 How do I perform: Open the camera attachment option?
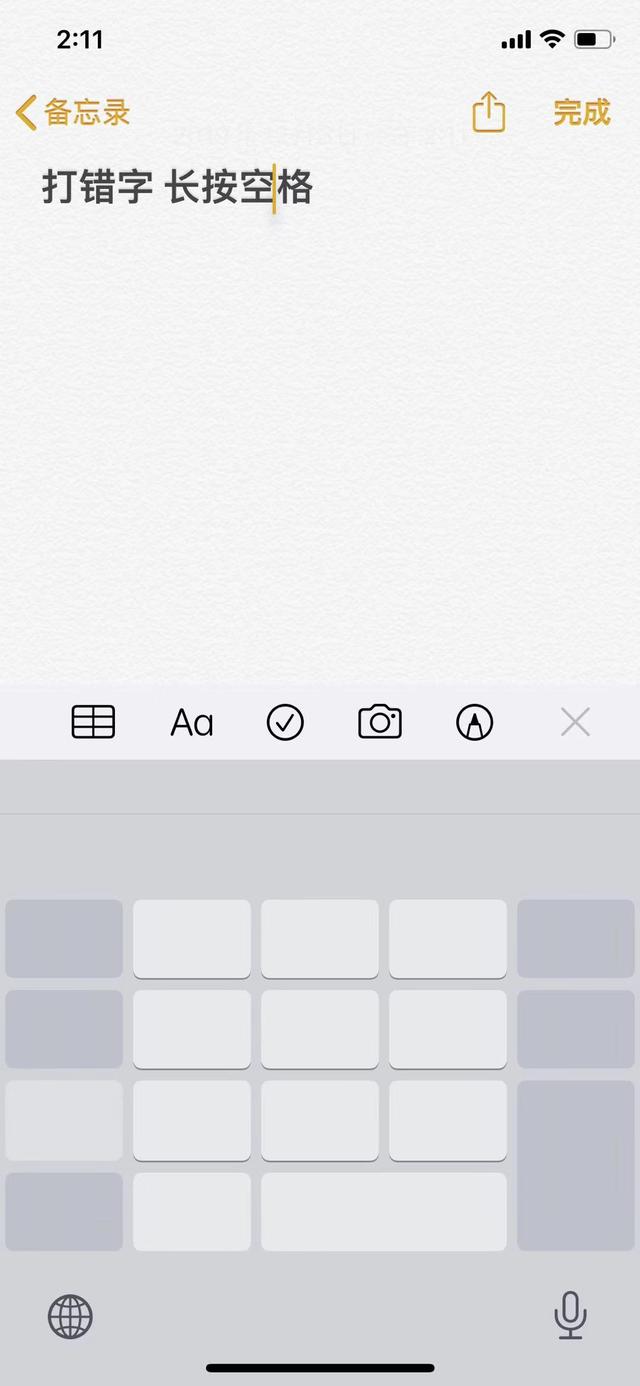click(x=380, y=722)
